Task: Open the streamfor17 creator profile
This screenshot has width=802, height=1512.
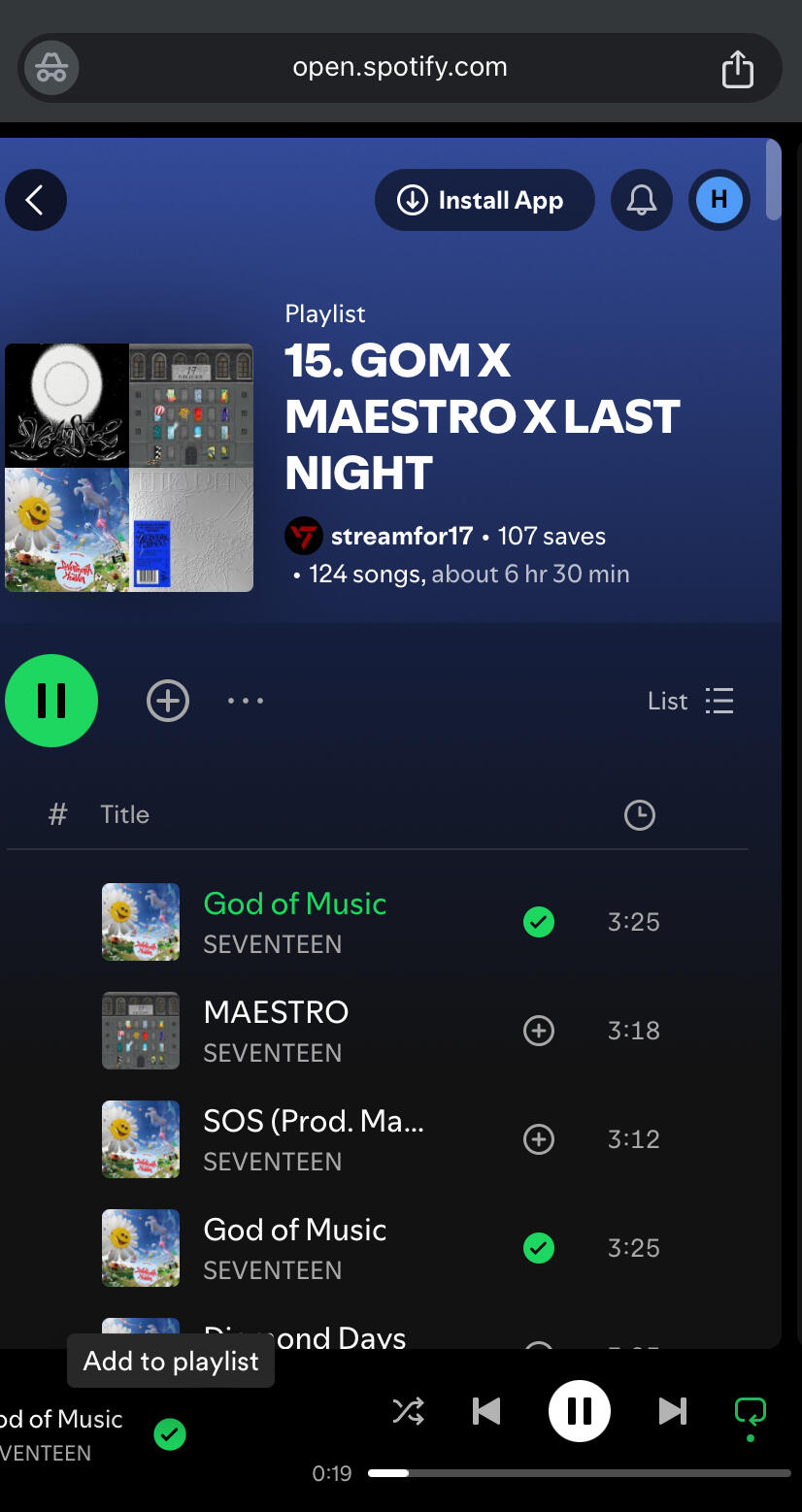Action: (401, 536)
